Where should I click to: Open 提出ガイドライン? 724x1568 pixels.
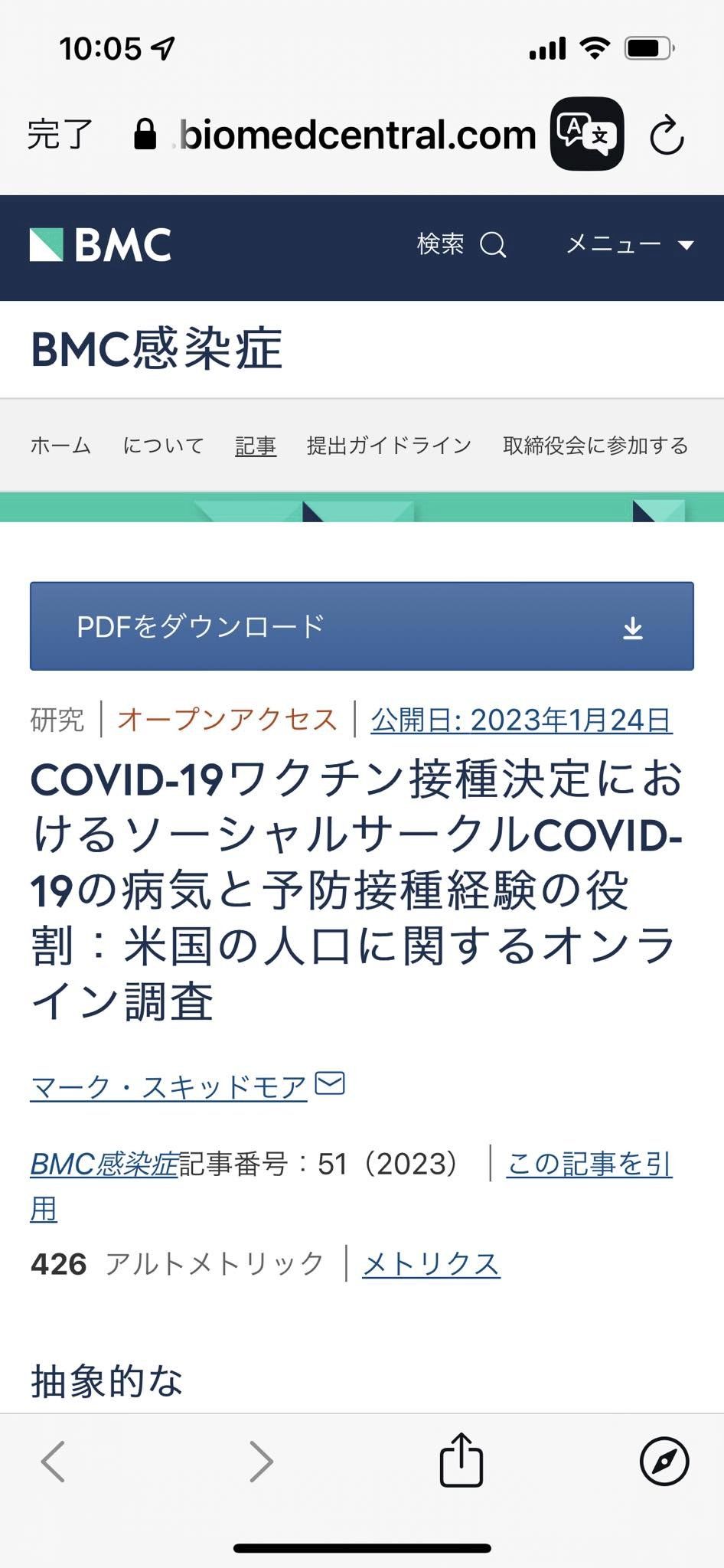[389, 446]
